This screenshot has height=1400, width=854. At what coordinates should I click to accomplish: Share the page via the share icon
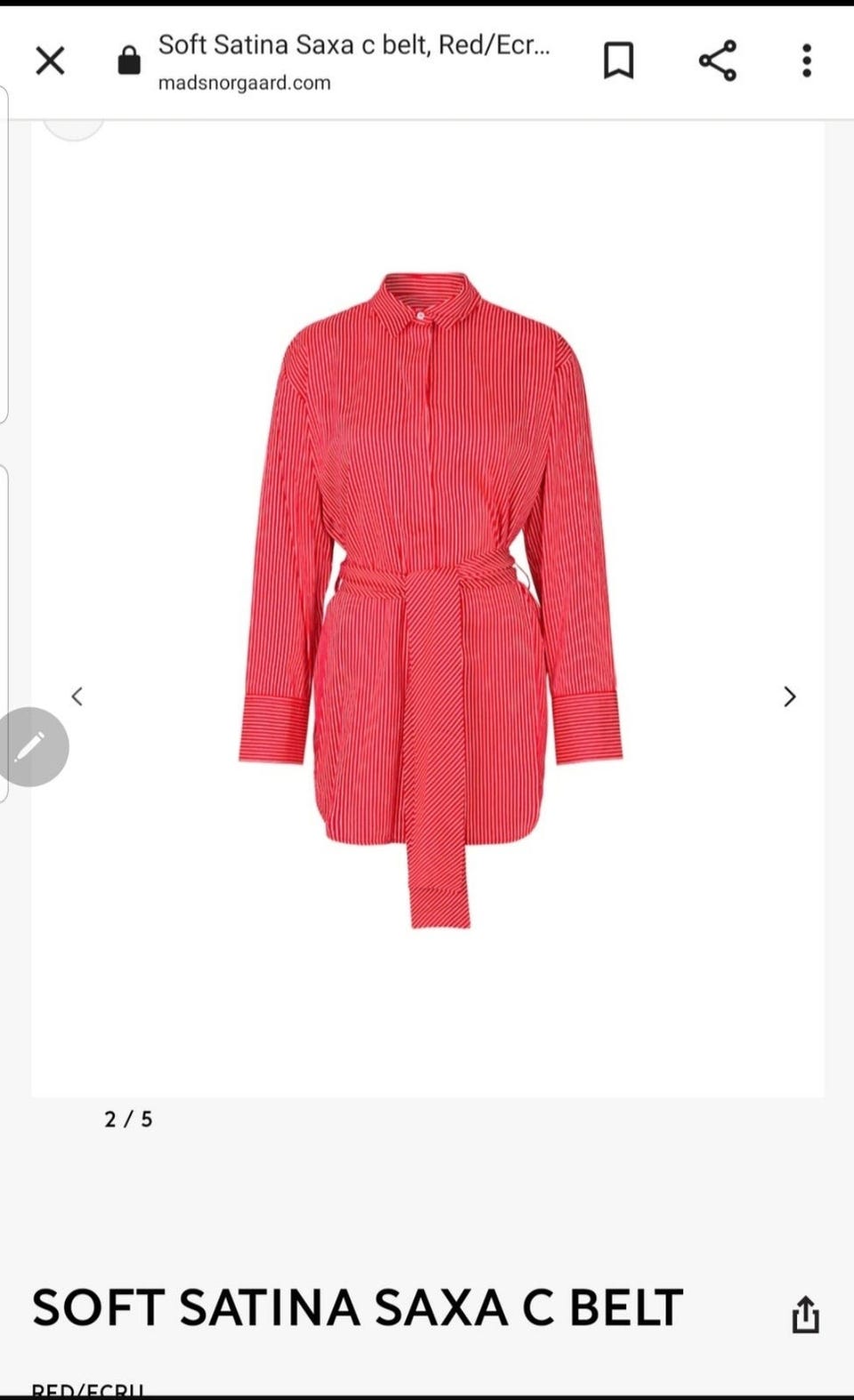pyautogui.click(x=717, y=61)
